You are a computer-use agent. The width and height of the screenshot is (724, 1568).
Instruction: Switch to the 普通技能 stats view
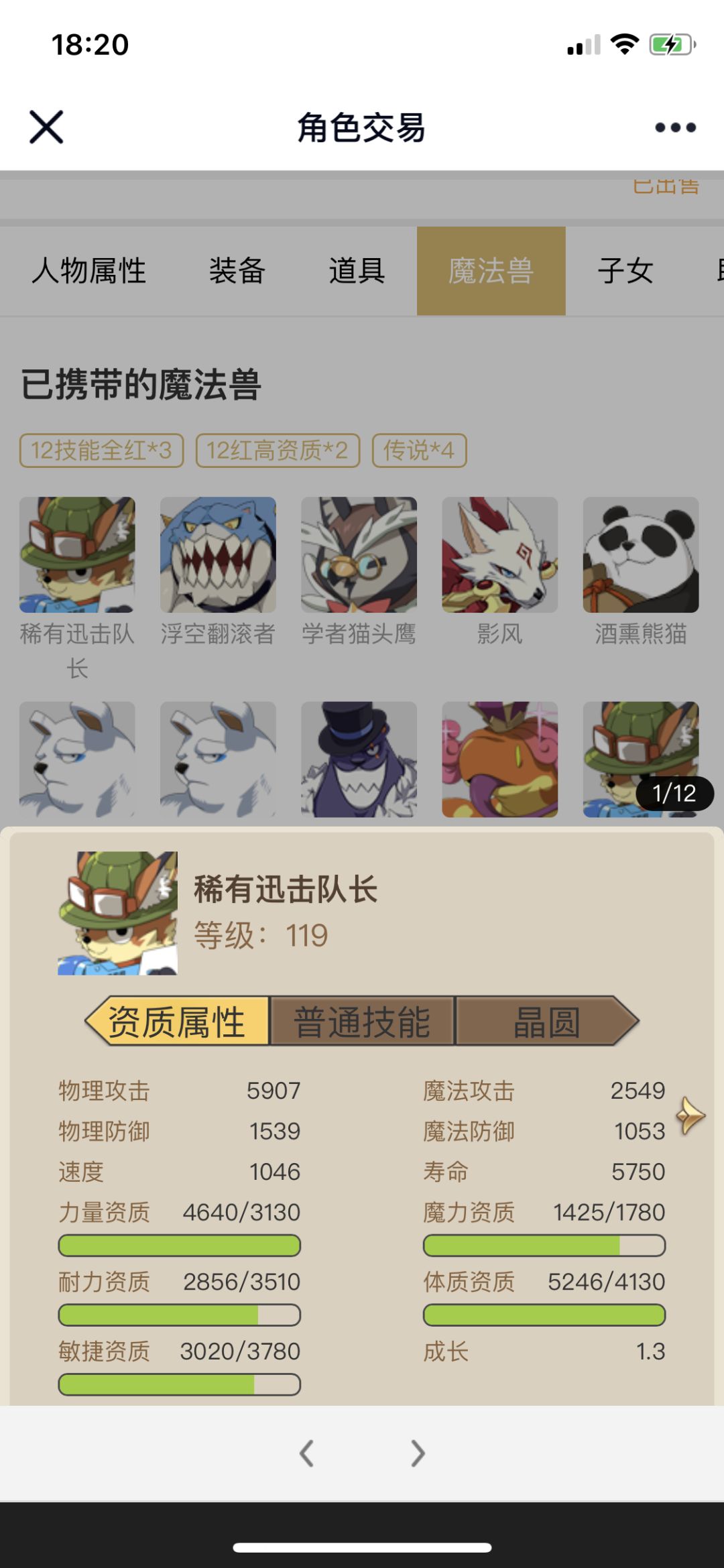click(x=360, y=1021)
